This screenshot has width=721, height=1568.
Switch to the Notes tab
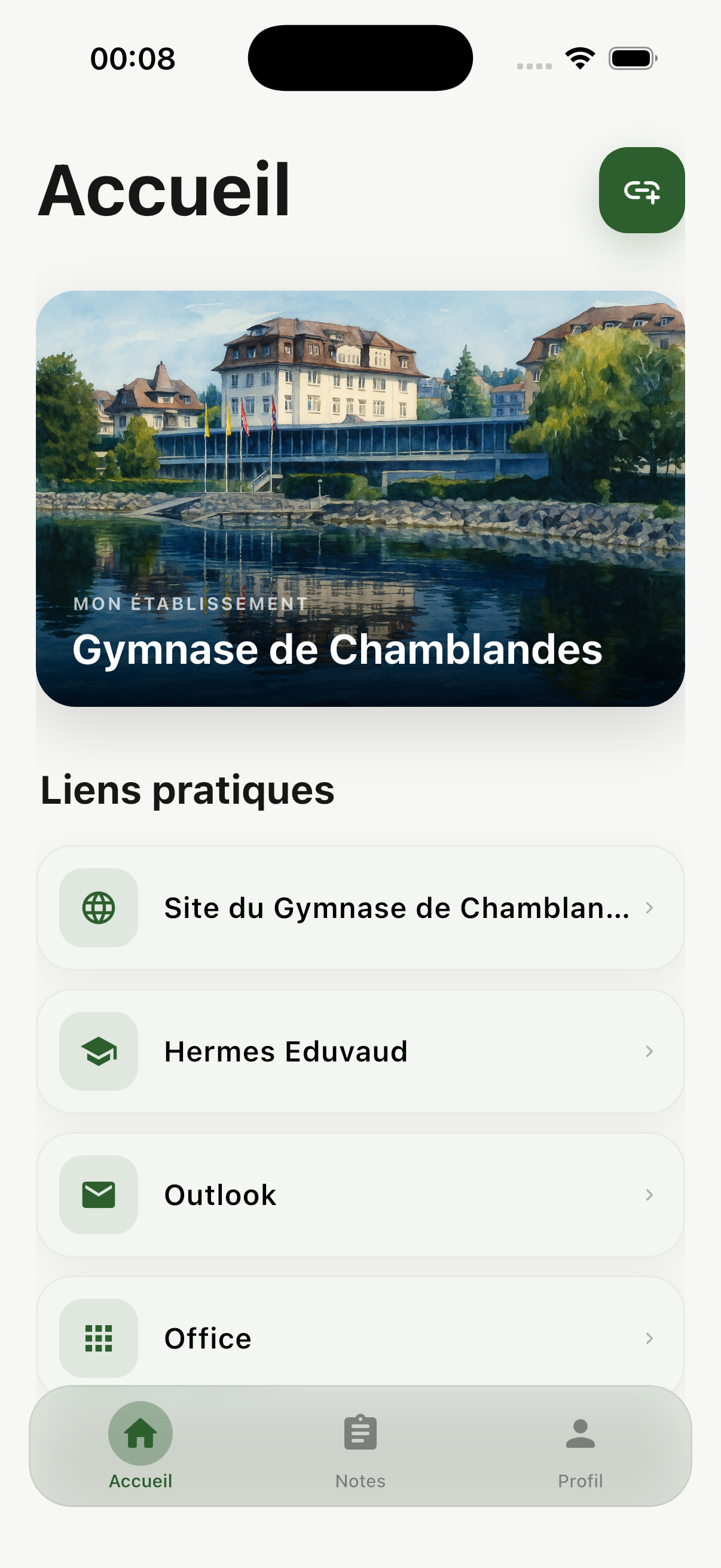(360, 1446)
